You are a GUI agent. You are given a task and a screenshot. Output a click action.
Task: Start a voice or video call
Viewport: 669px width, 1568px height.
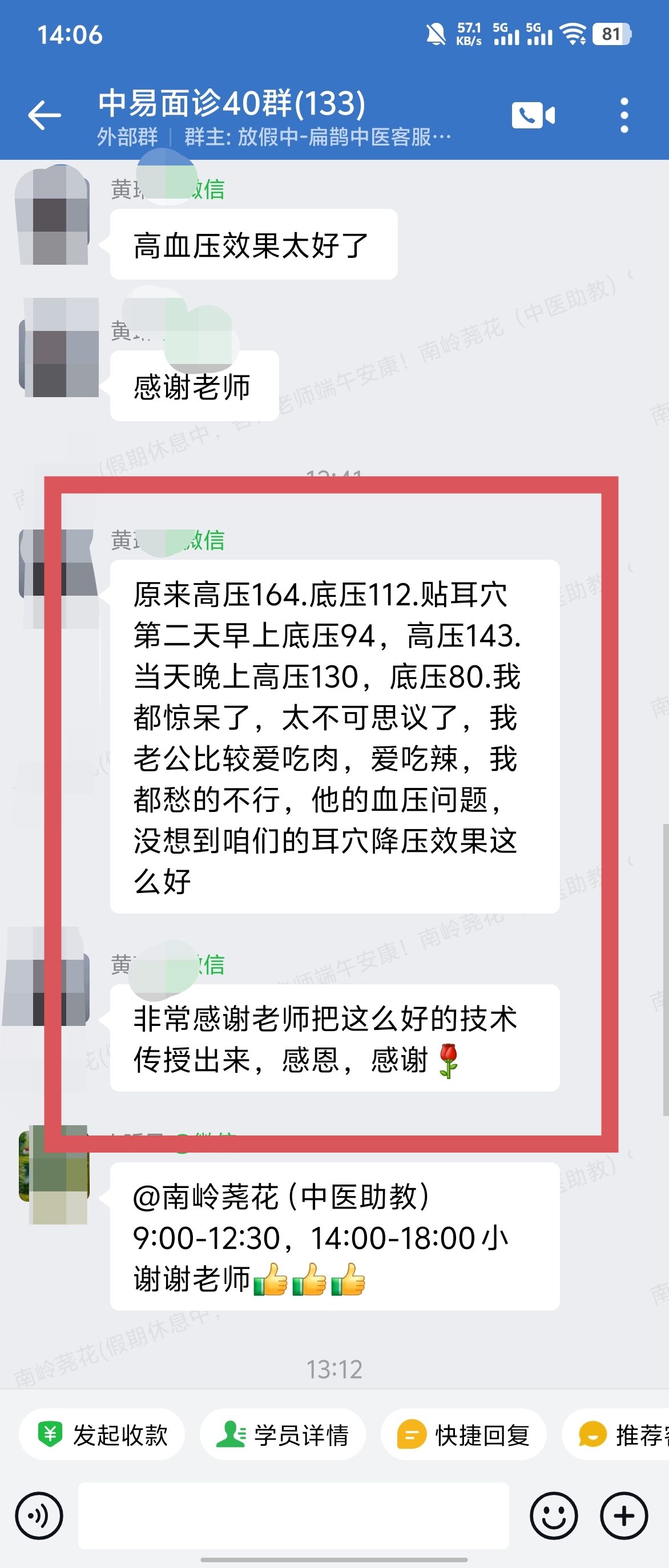(x=533, y=115)
